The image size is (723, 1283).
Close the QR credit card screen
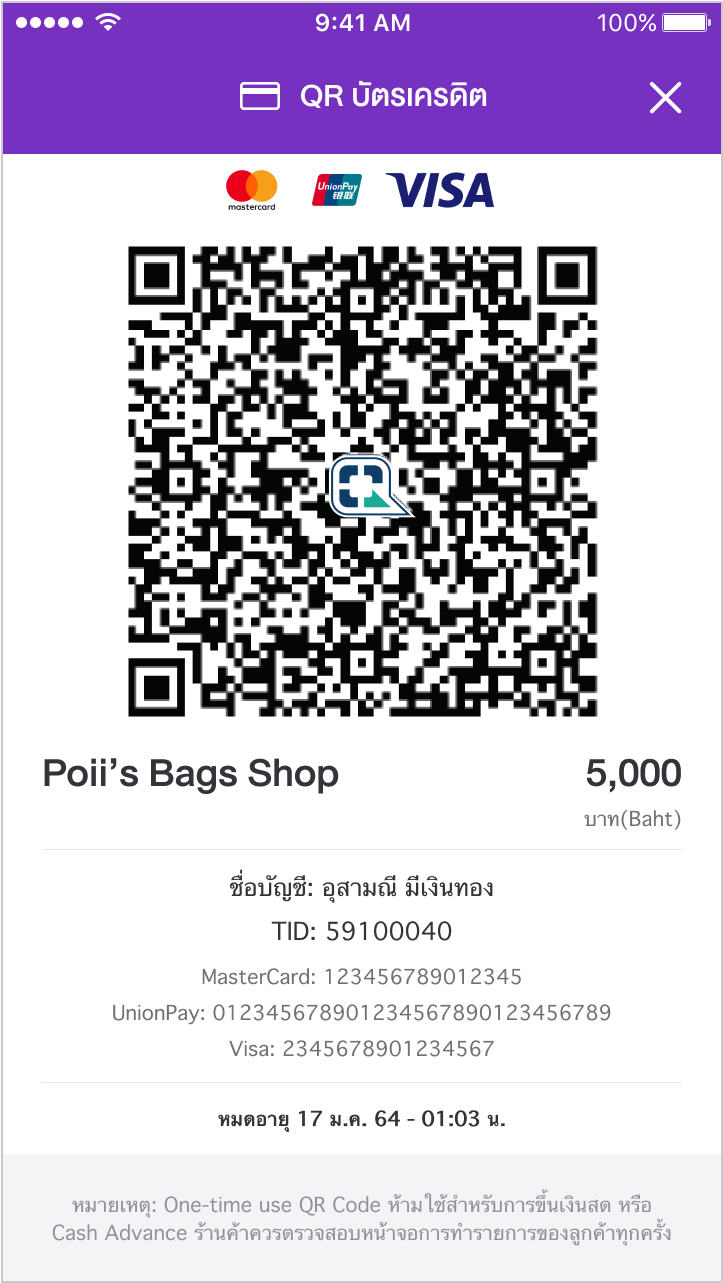click(x=665, y=97)
